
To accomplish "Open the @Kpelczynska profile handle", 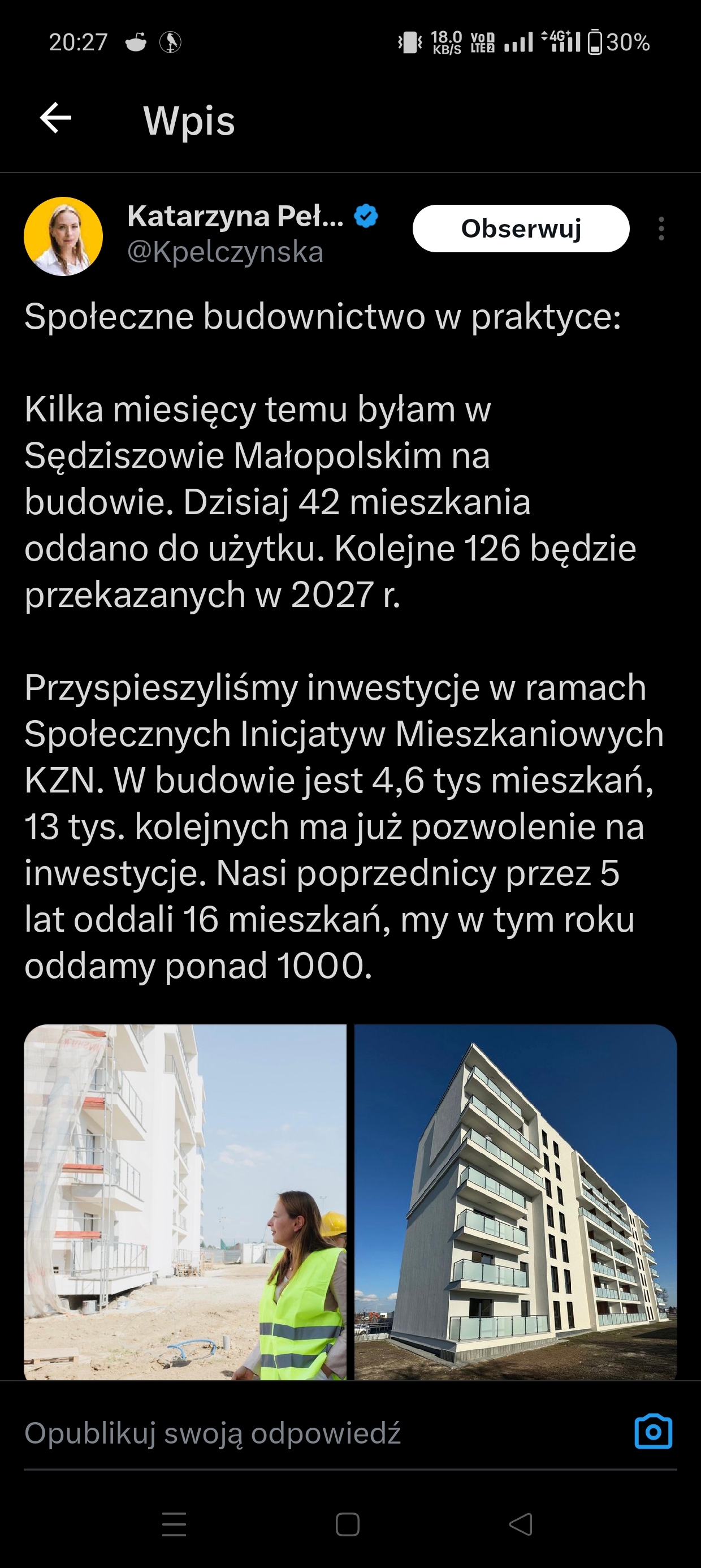I will click(225, 252).
